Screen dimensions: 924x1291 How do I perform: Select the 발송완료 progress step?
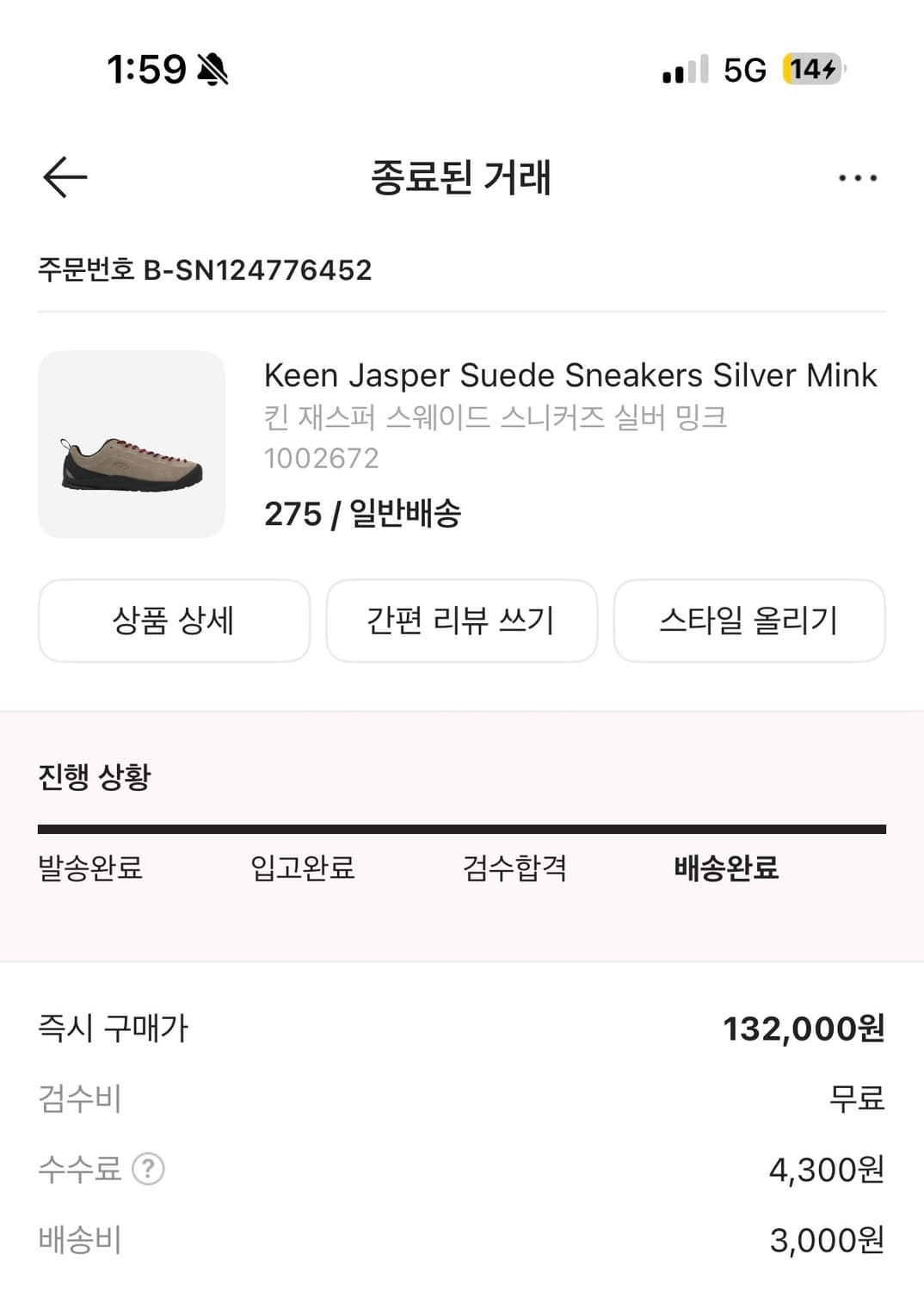pyautogui.click(x=91, y=869)
